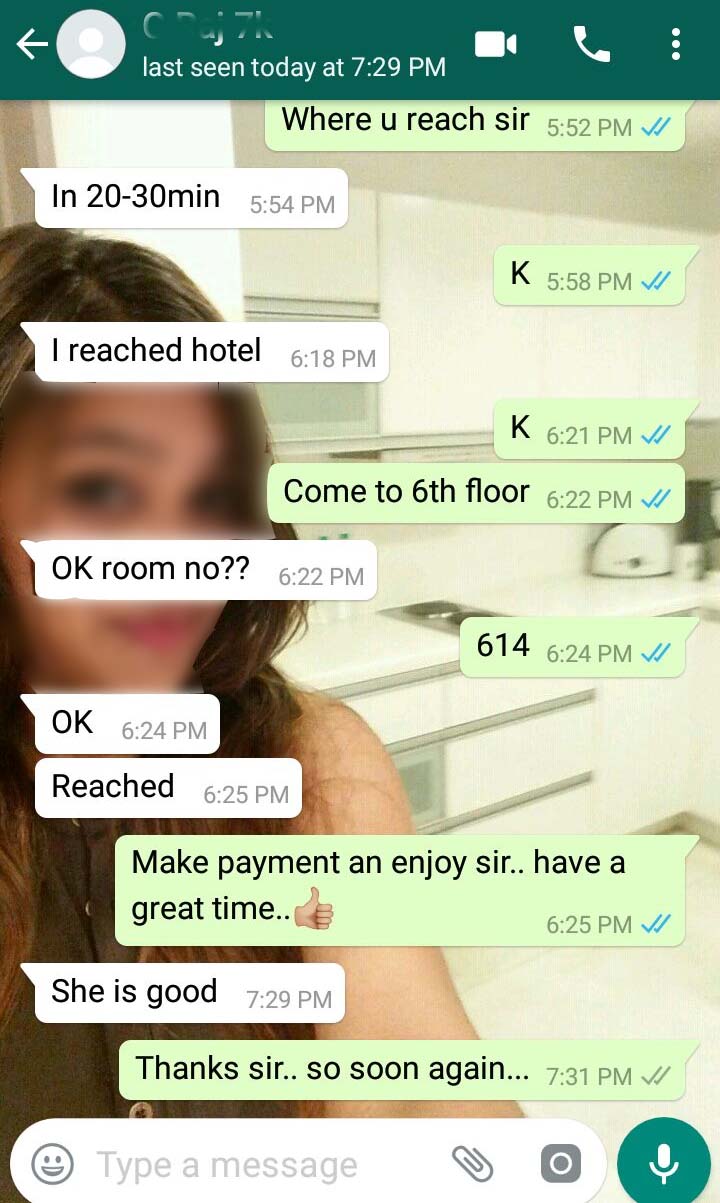Open the emoji picker

click(x=52, y=1163)
